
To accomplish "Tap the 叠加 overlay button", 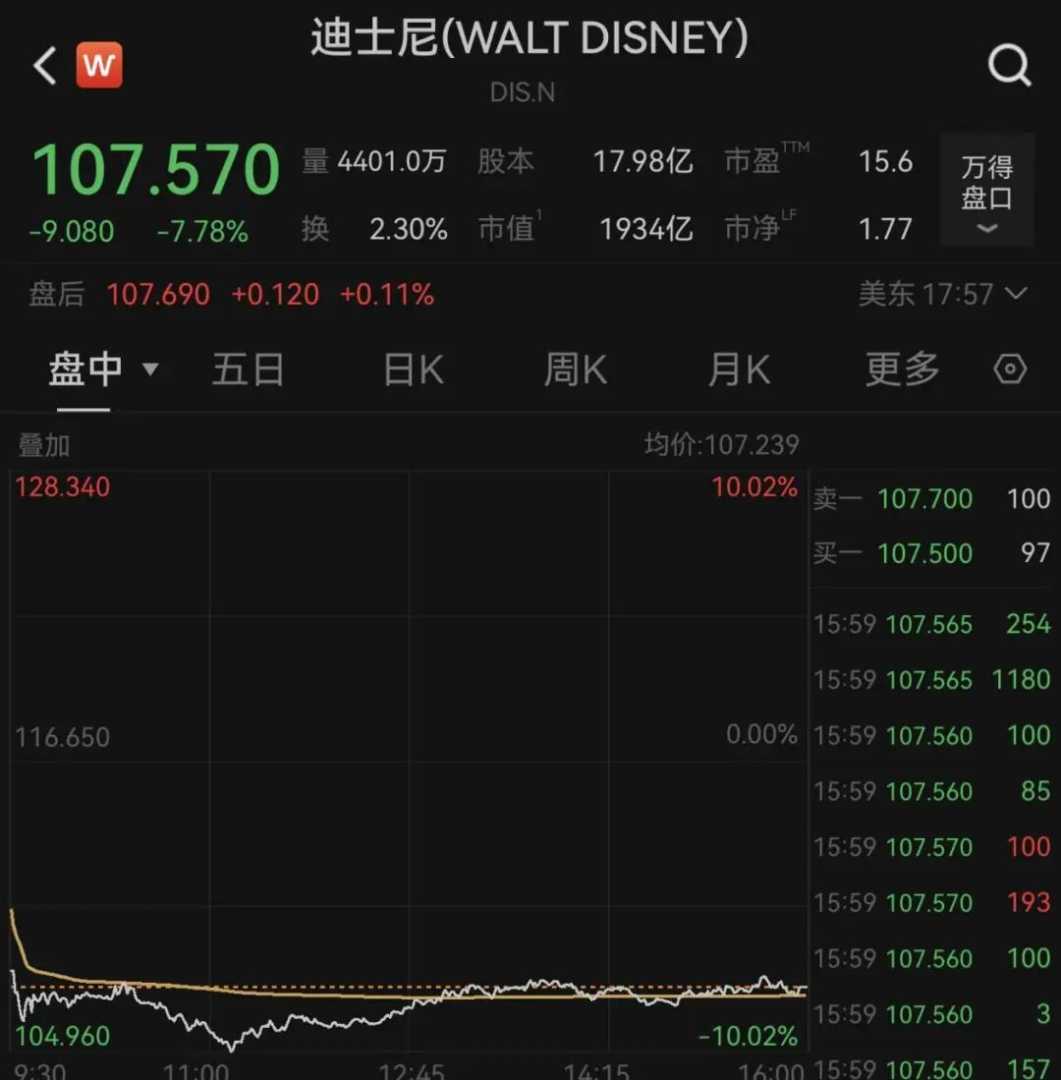I will 44,445.
